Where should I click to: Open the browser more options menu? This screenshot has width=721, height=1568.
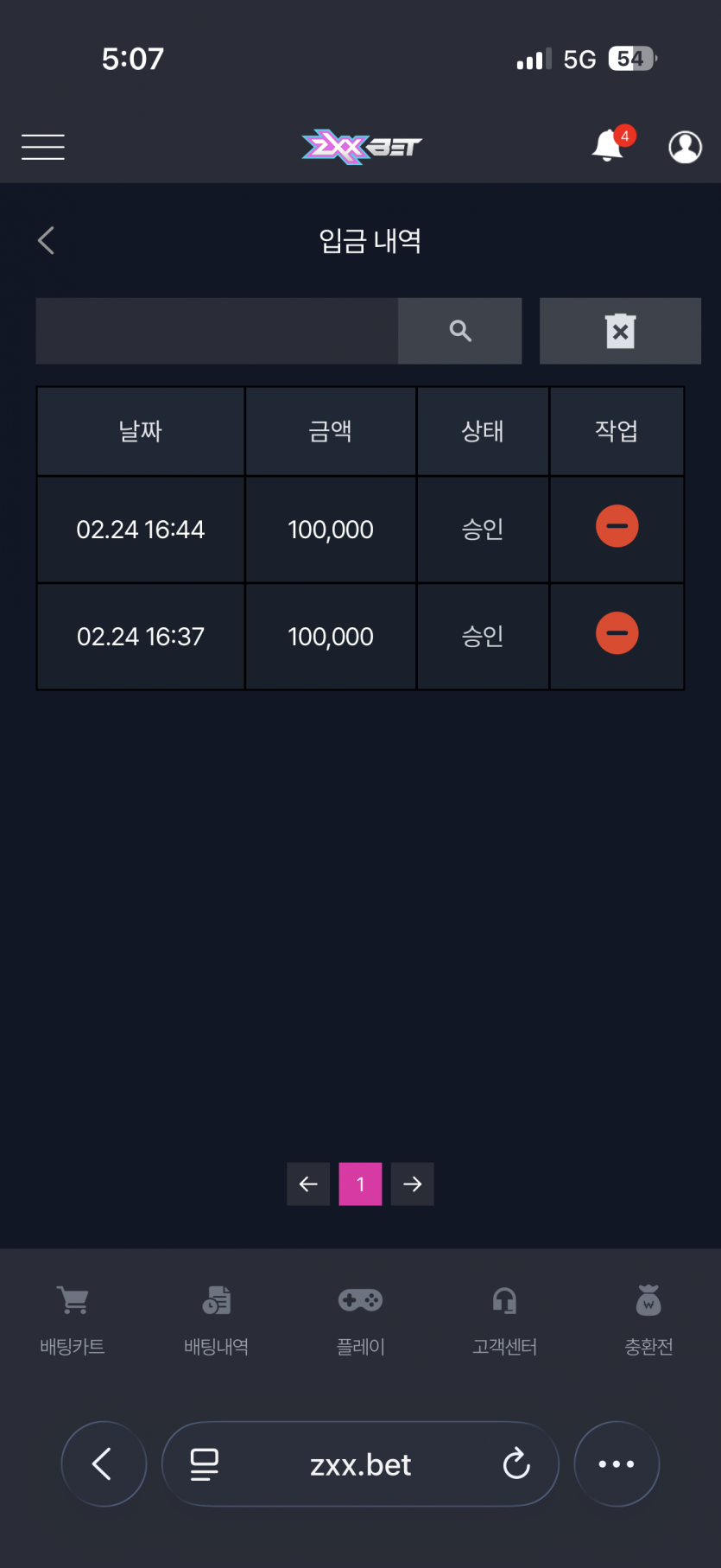coord(617,1463)
